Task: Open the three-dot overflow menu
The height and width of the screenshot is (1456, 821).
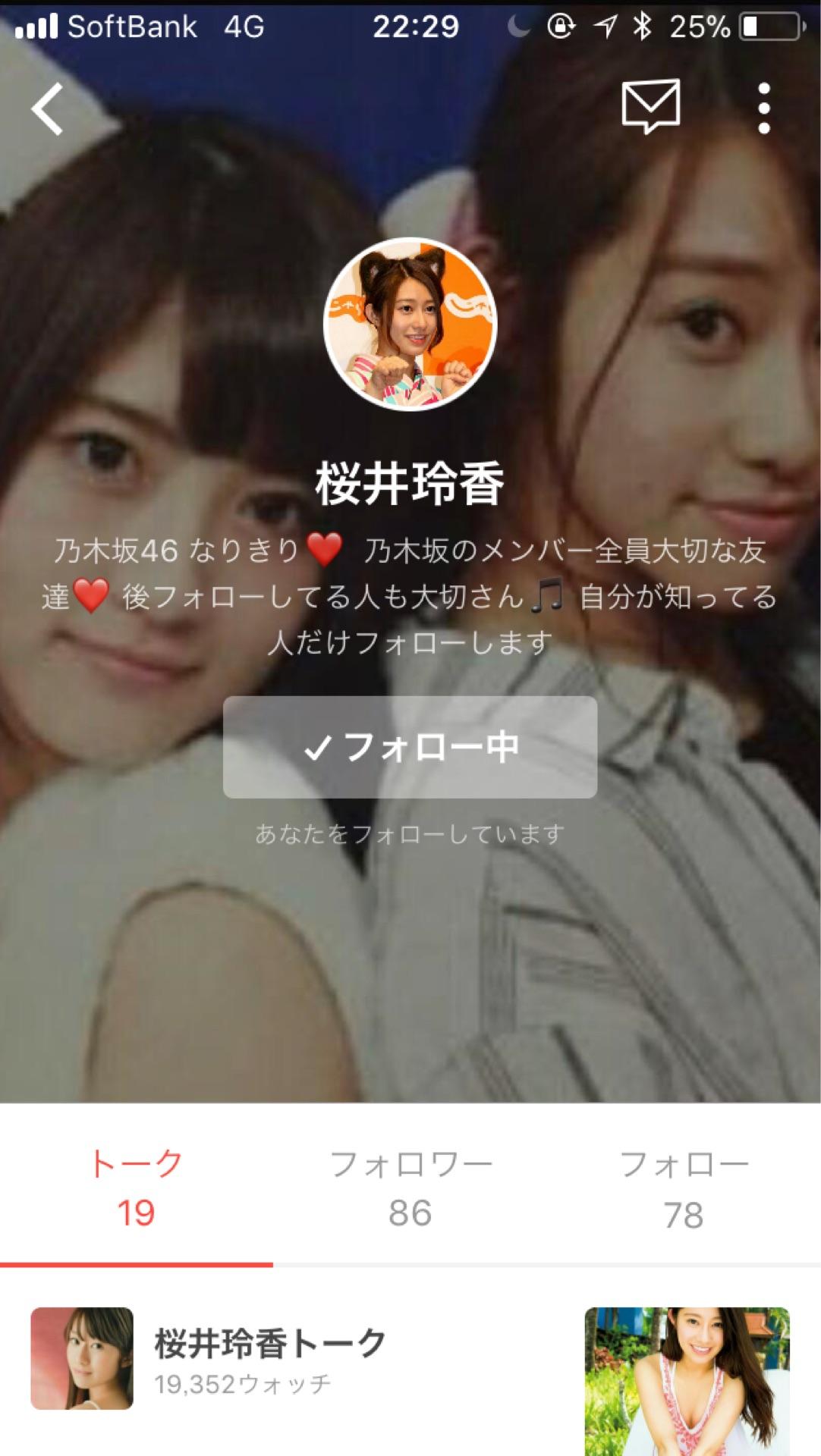Action: point(763,108)
